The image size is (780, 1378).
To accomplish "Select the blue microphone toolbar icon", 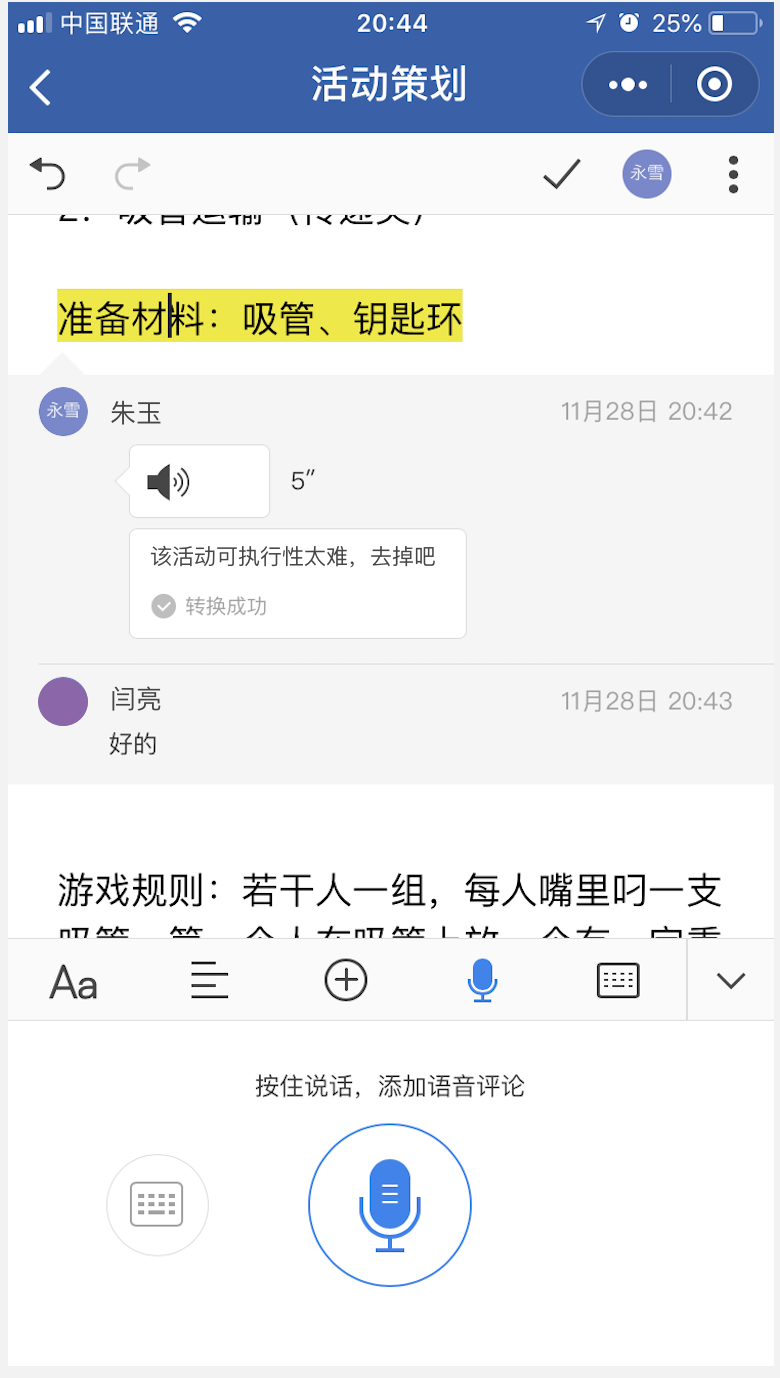I will pos(482,981).
